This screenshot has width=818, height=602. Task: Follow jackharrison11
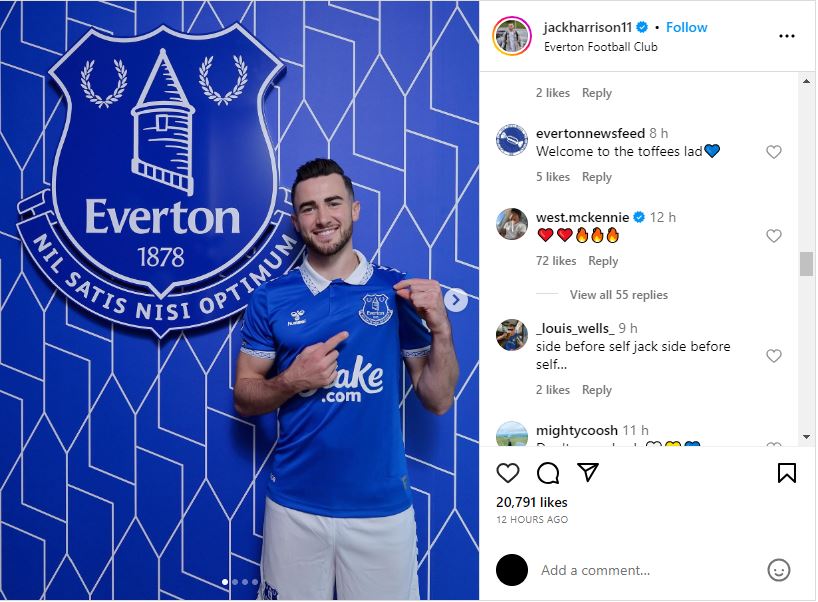pos(686,27)
